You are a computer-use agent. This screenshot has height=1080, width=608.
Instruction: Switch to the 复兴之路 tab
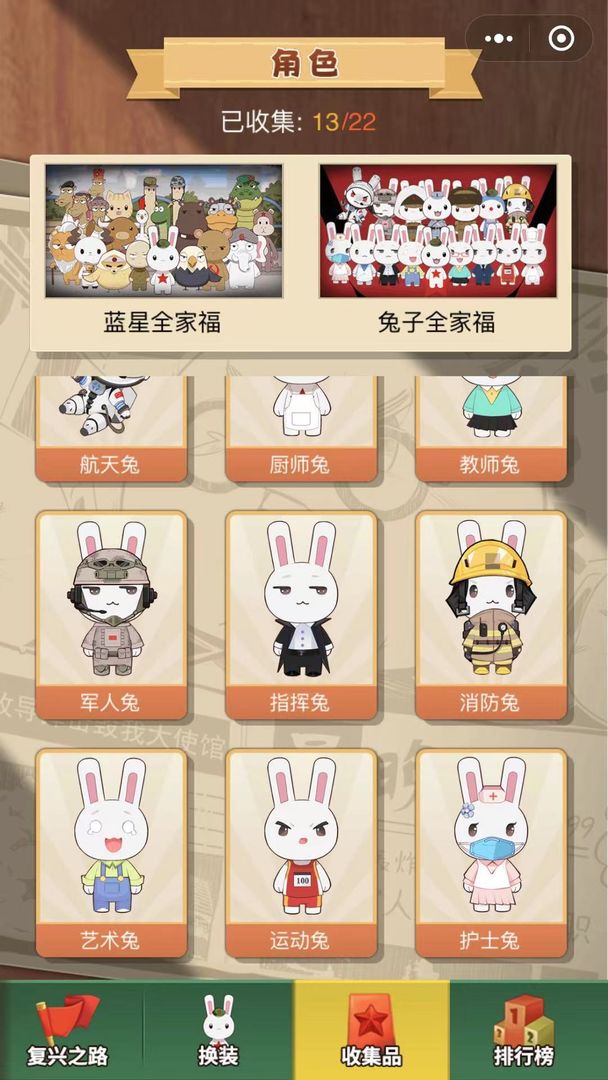68,1030
